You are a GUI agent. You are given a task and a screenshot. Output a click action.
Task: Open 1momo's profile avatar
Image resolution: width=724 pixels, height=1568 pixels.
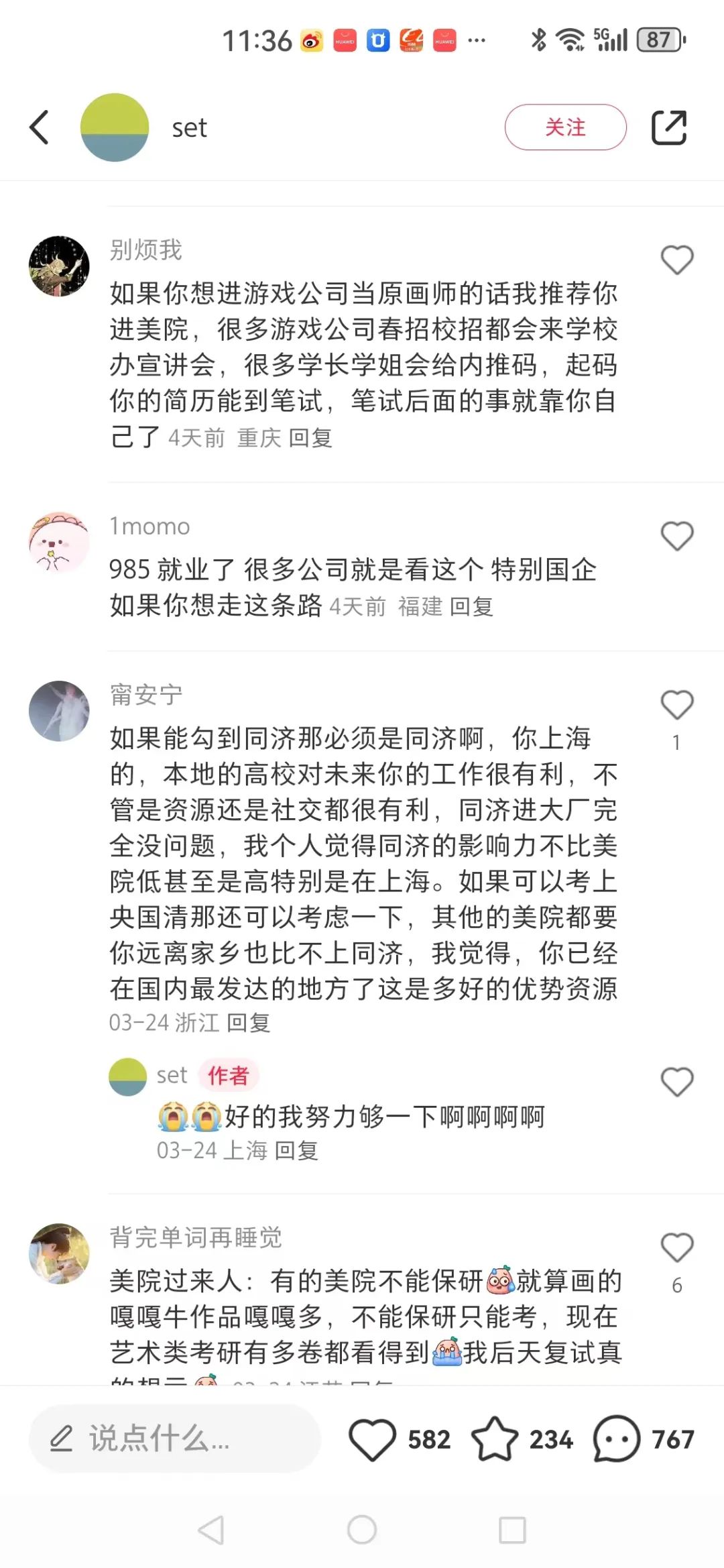click(59, 542)
